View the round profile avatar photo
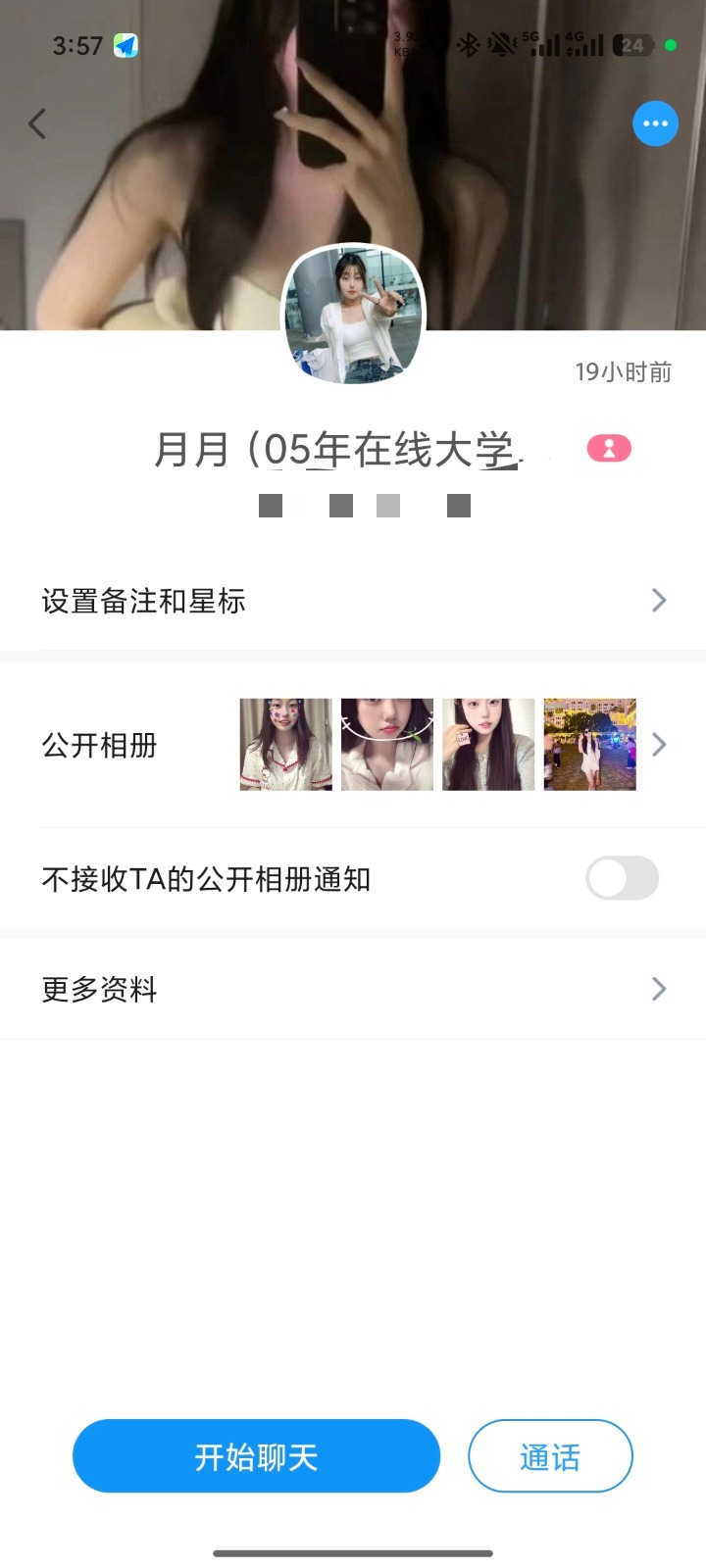The height and width of the screenshot is (1568, 706). click(x=353, y=315)
